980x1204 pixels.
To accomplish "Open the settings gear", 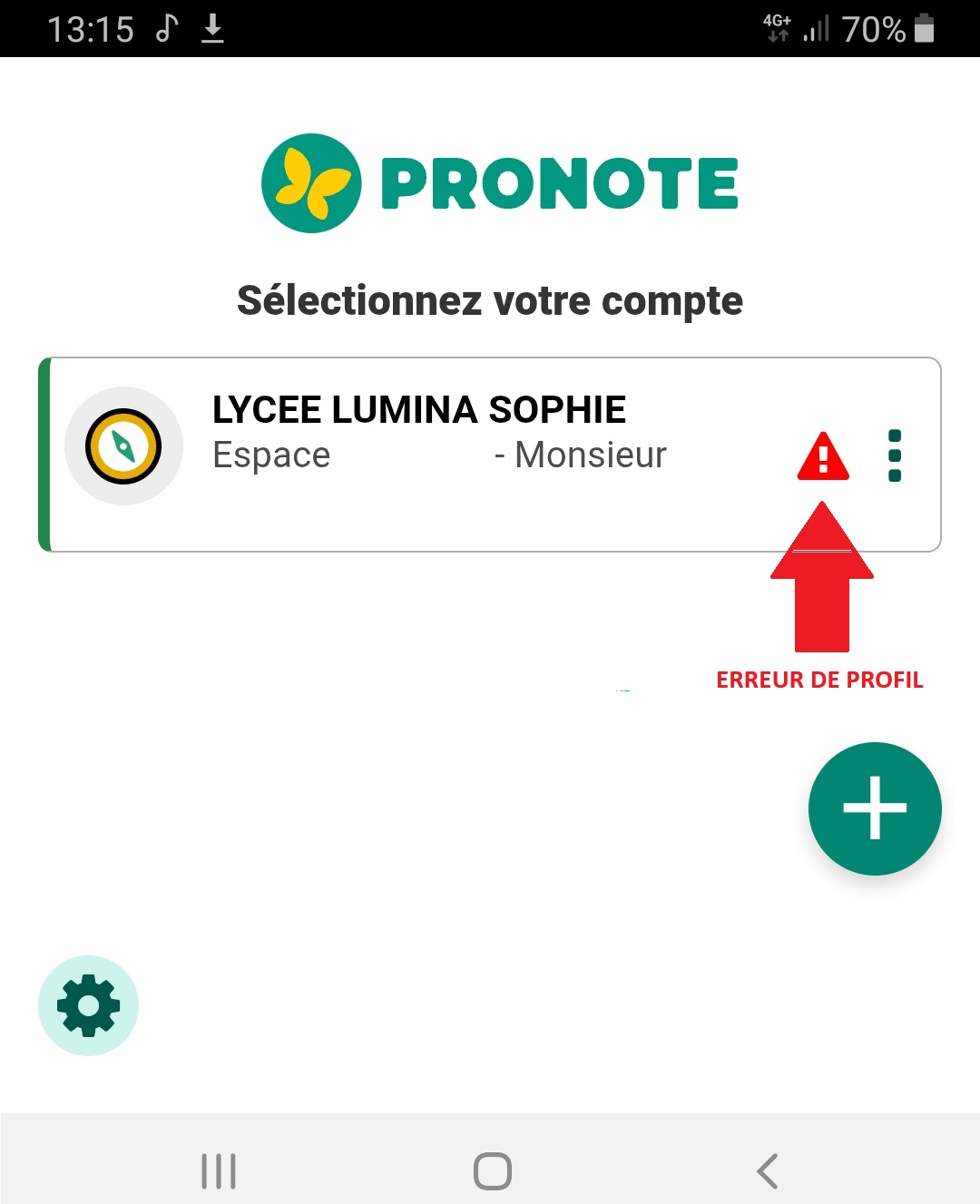I will pyautogui.click(x=88, y=1005).
